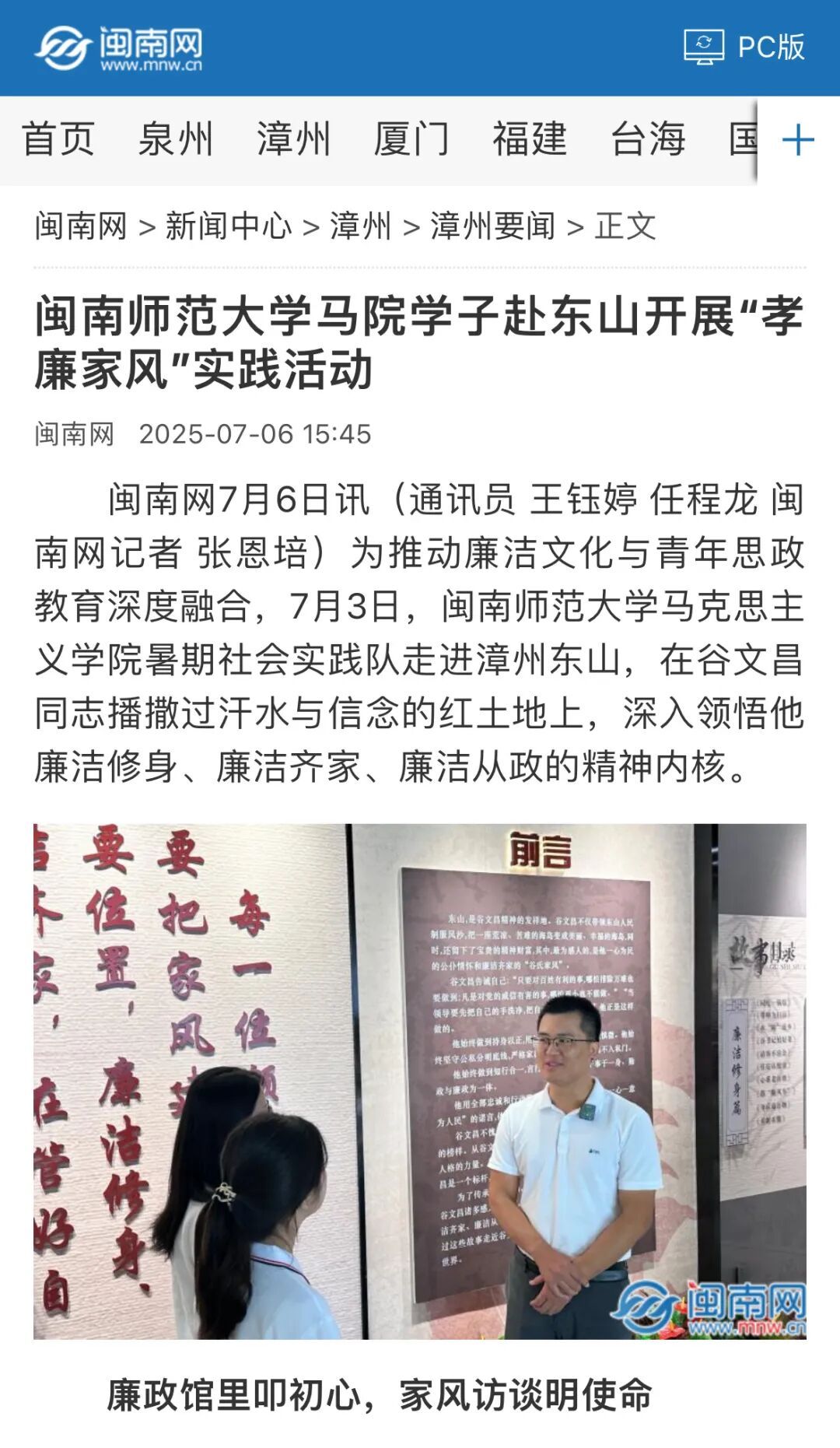The width and height of the screenshot is (840, 1448).
Task: Switch to PC版 desktop version
Action: click(744, 47)
